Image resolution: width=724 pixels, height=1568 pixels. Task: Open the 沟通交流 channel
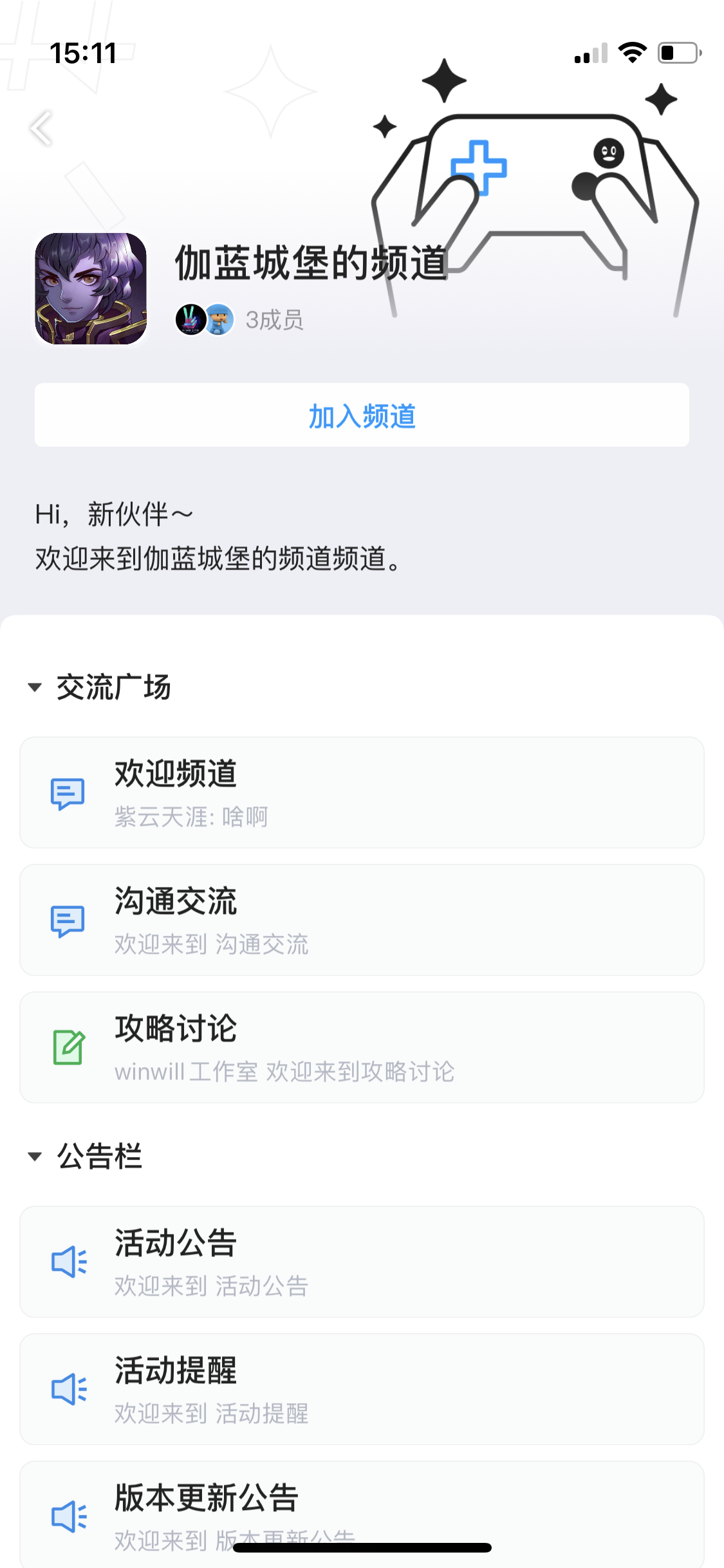click(362, 920)
